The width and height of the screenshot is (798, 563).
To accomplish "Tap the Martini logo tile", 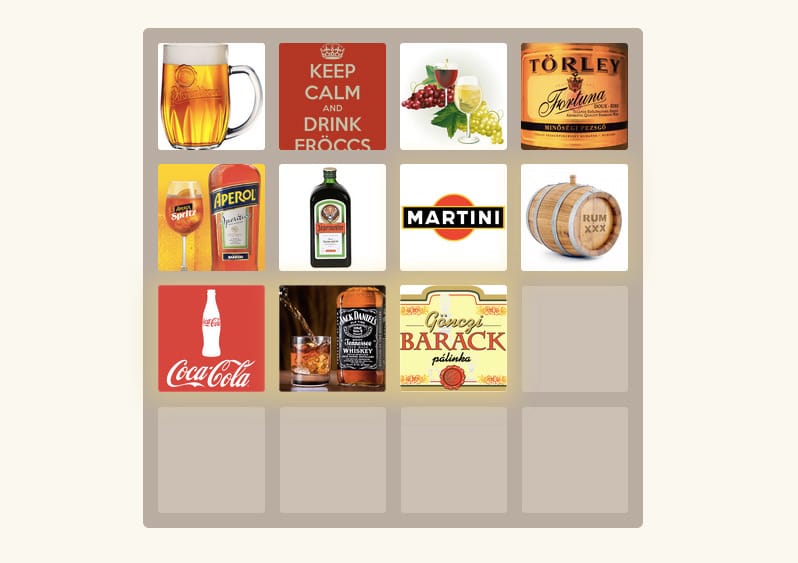I will click(x=453, y=217).
